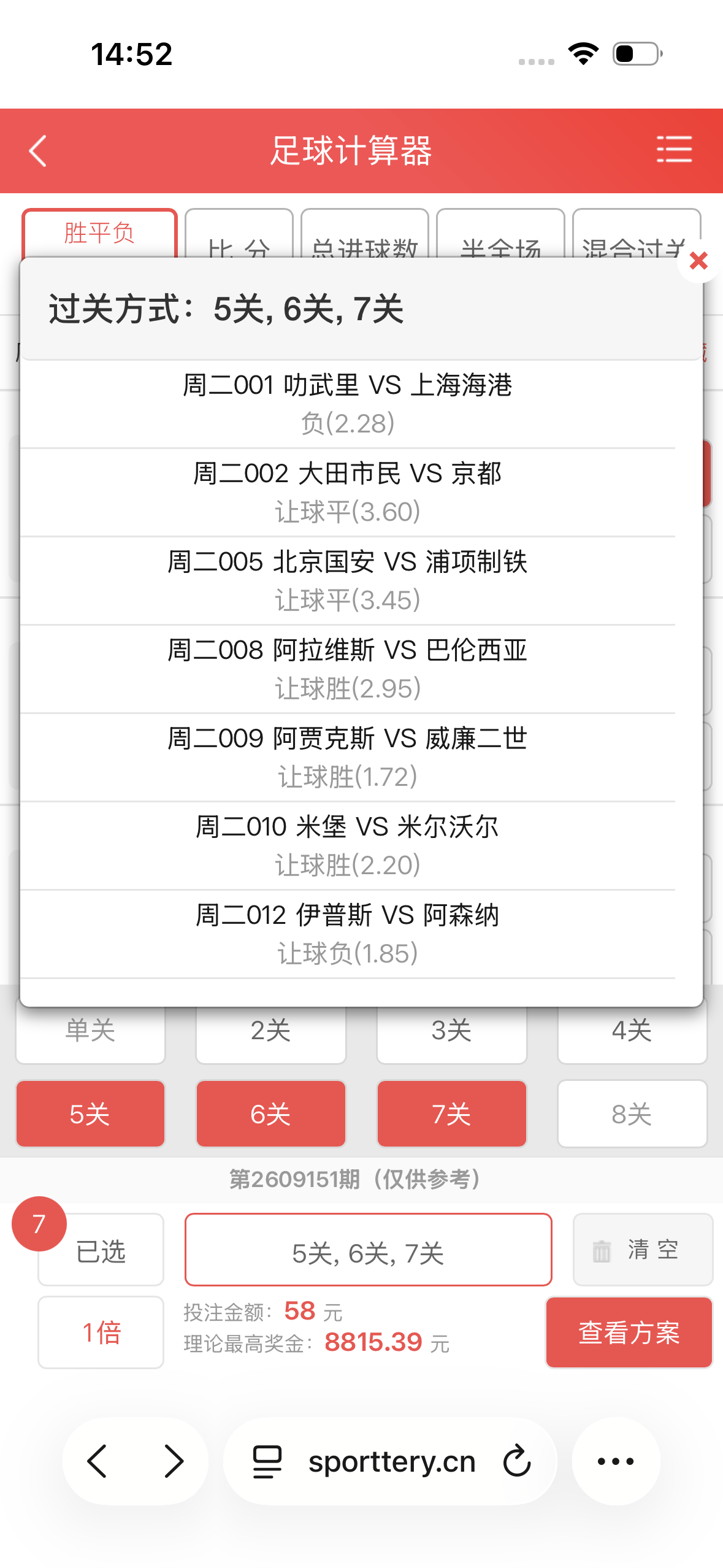Clear selections with 清空
The image size is (723, 1568).
643,1250
